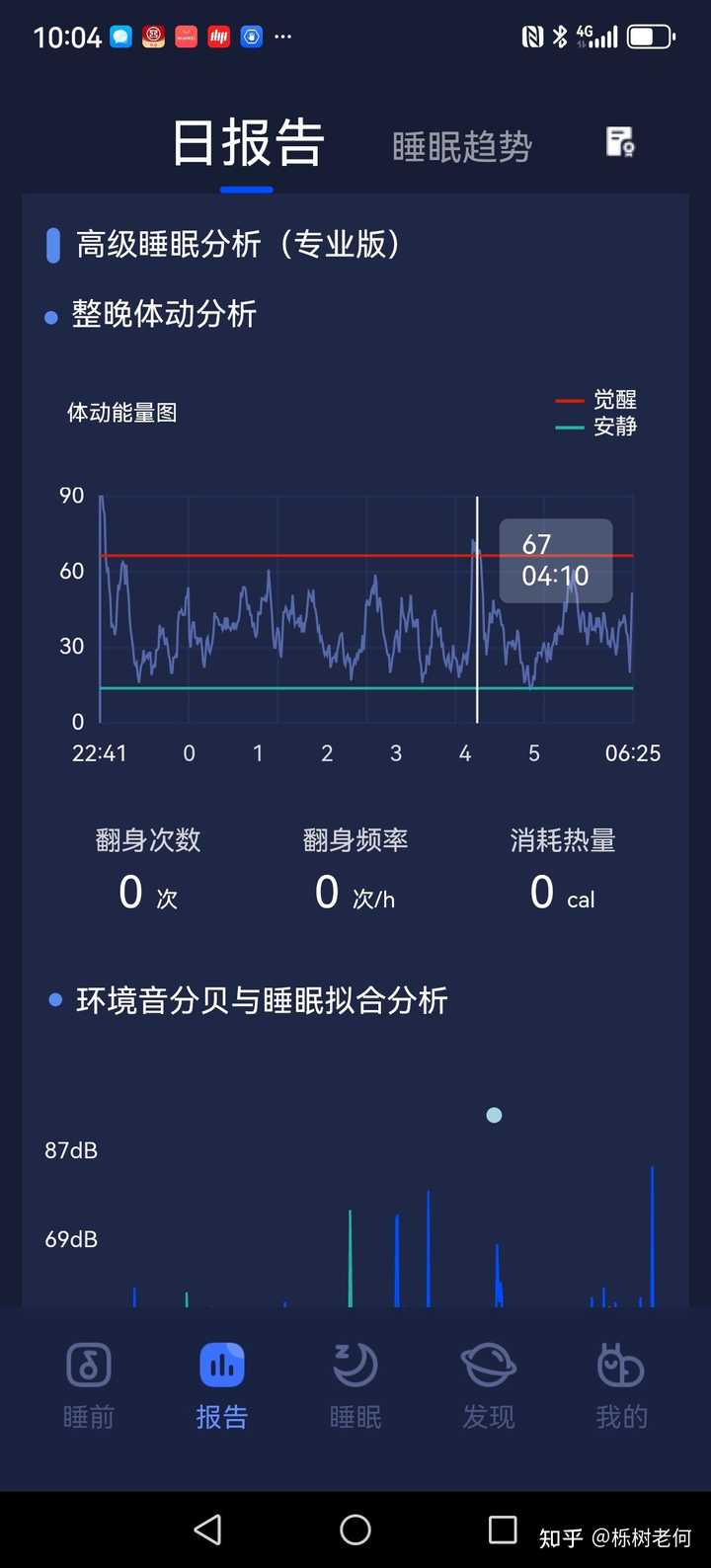This screenshot has width=711, height=1568.
Task: Select the 日报告 tab
Action: 248,144
